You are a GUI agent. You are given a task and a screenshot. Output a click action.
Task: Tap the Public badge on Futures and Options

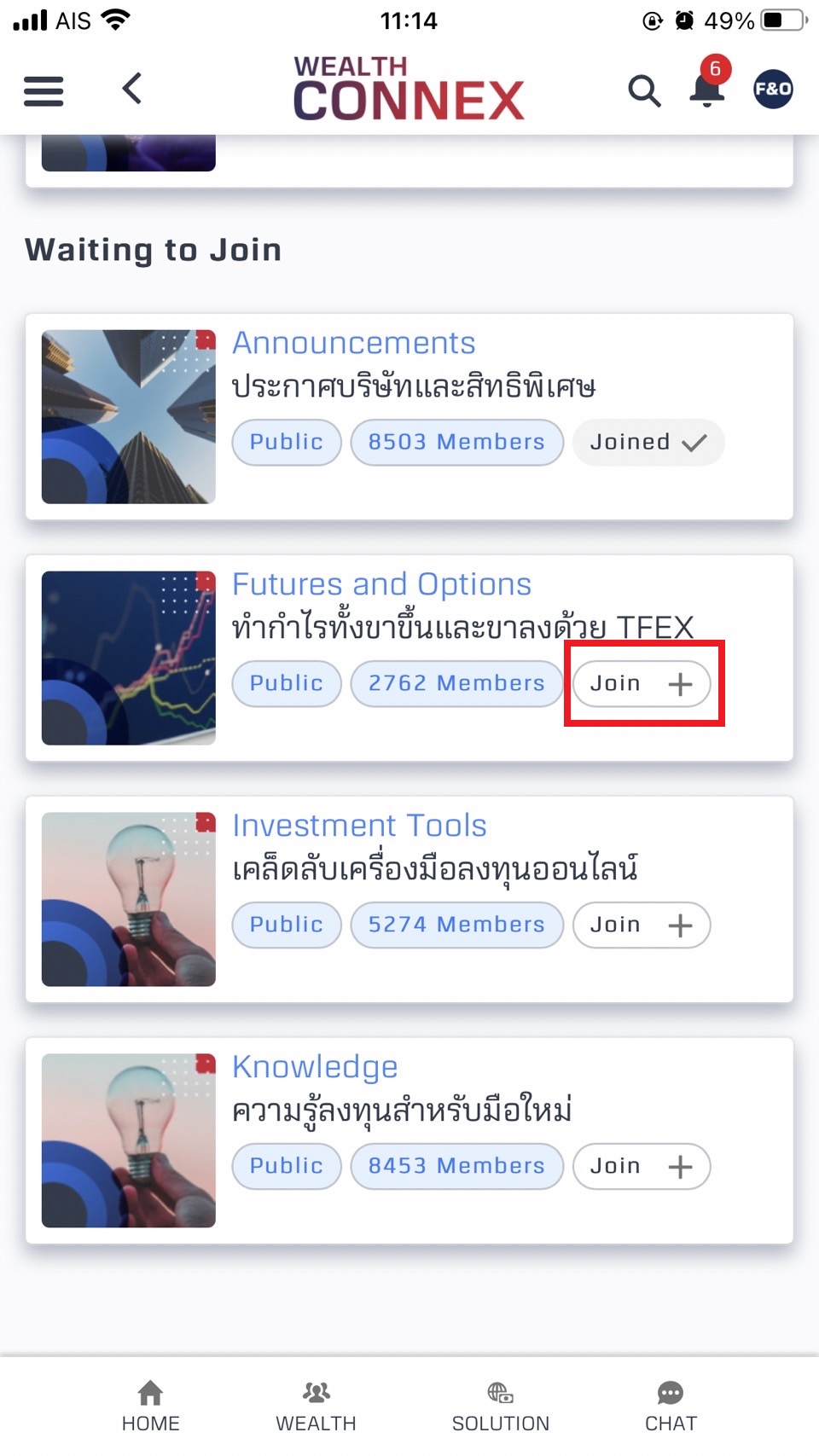coord(286,683)
